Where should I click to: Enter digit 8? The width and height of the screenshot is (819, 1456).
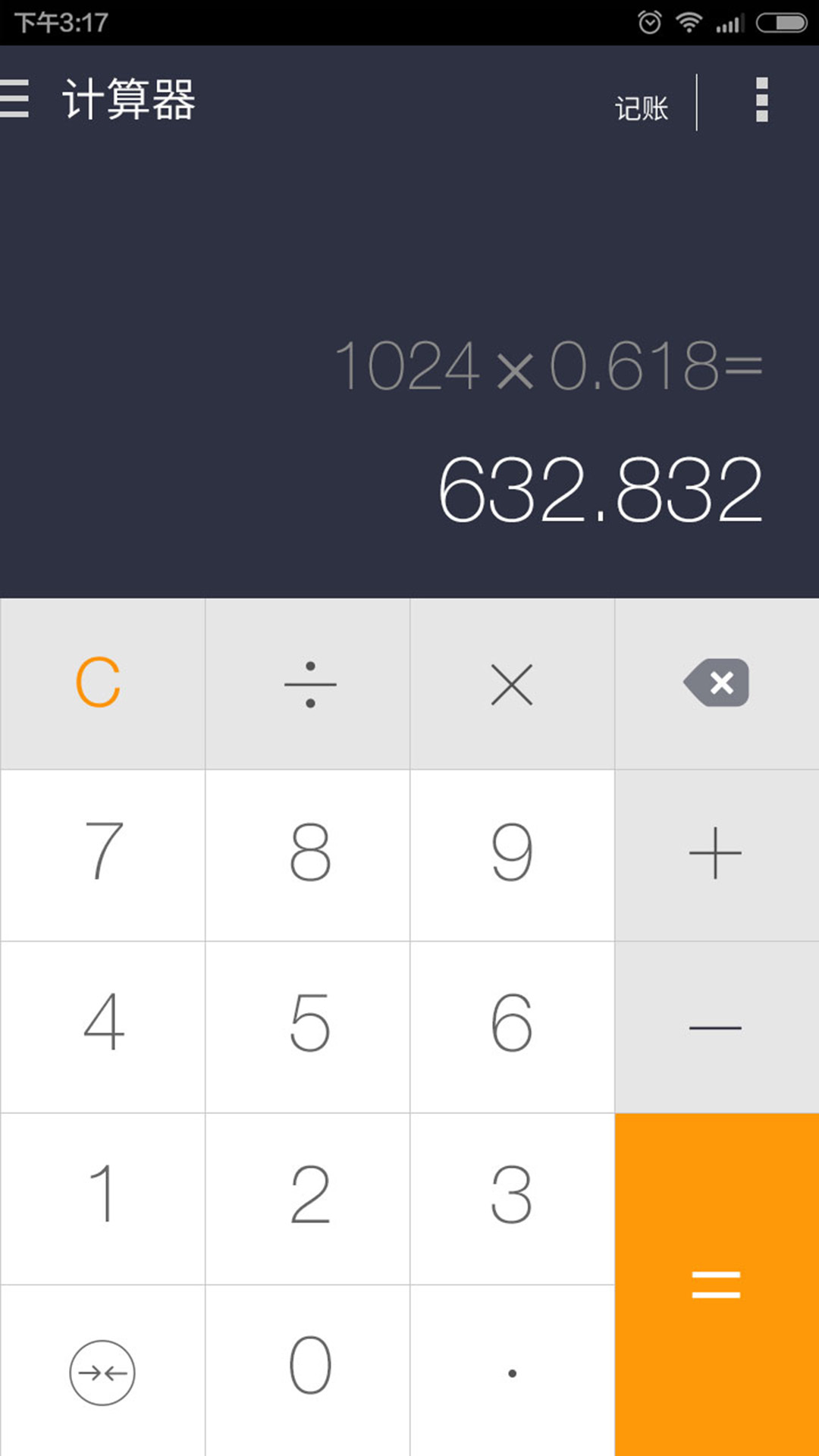(308, 855)
